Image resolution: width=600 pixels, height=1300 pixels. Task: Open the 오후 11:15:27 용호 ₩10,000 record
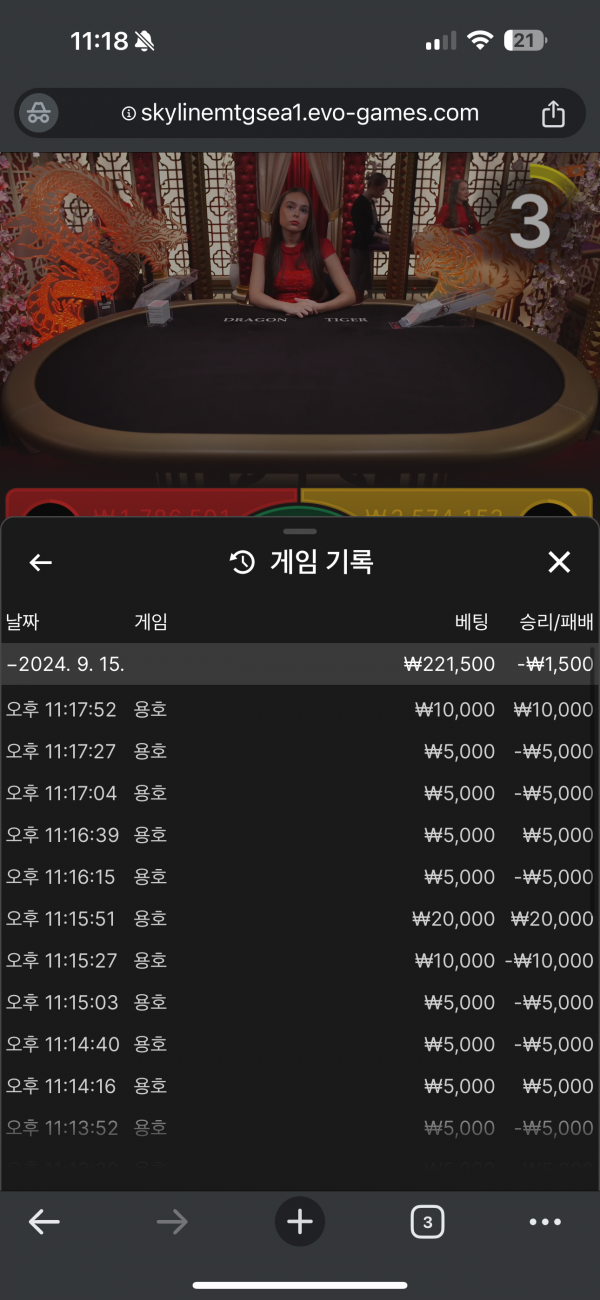coord(299,961)
